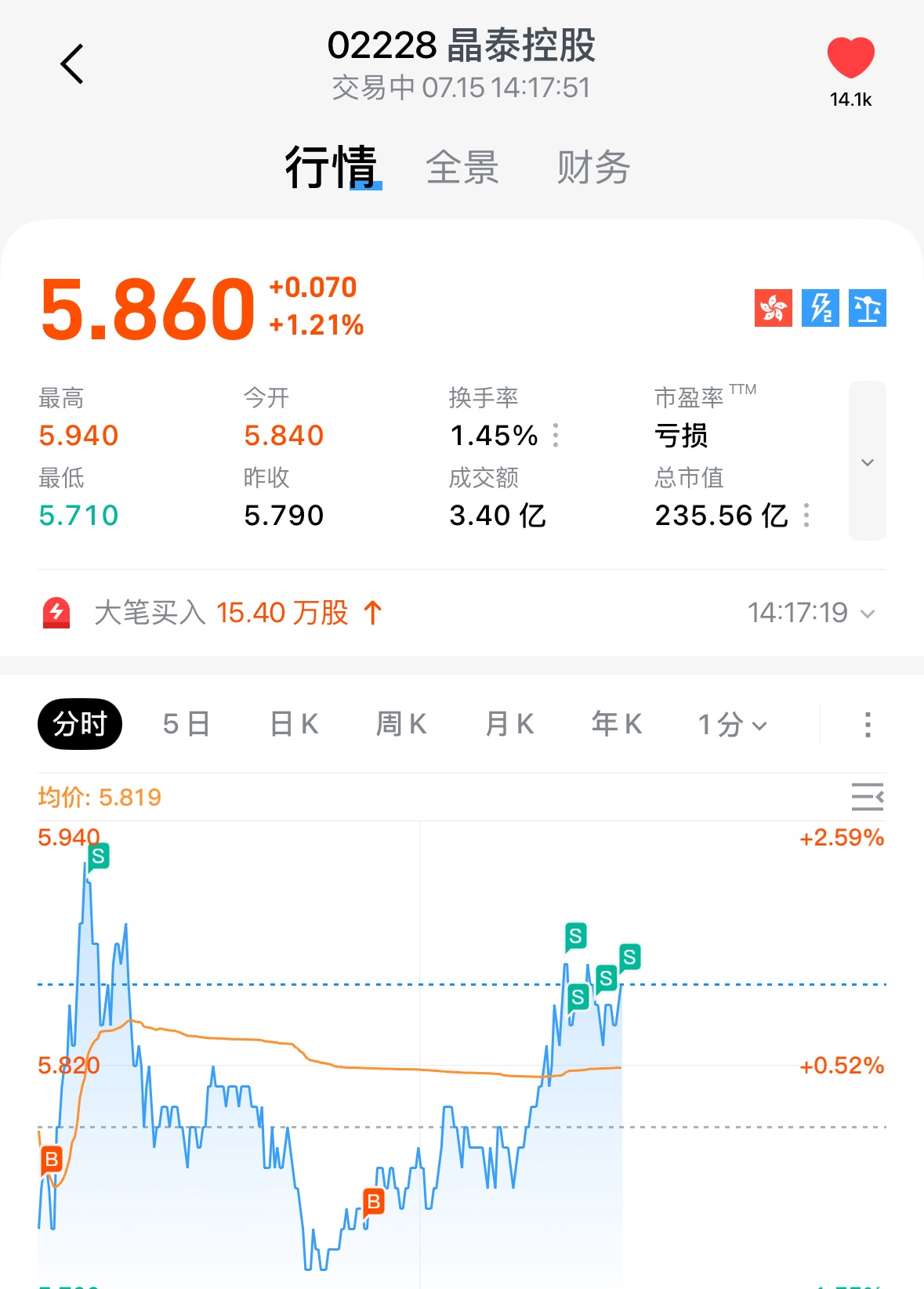Viewport: 924px width, 1289px height.
Task: Switch to the 全景 tab
Action: coord(462,168)
